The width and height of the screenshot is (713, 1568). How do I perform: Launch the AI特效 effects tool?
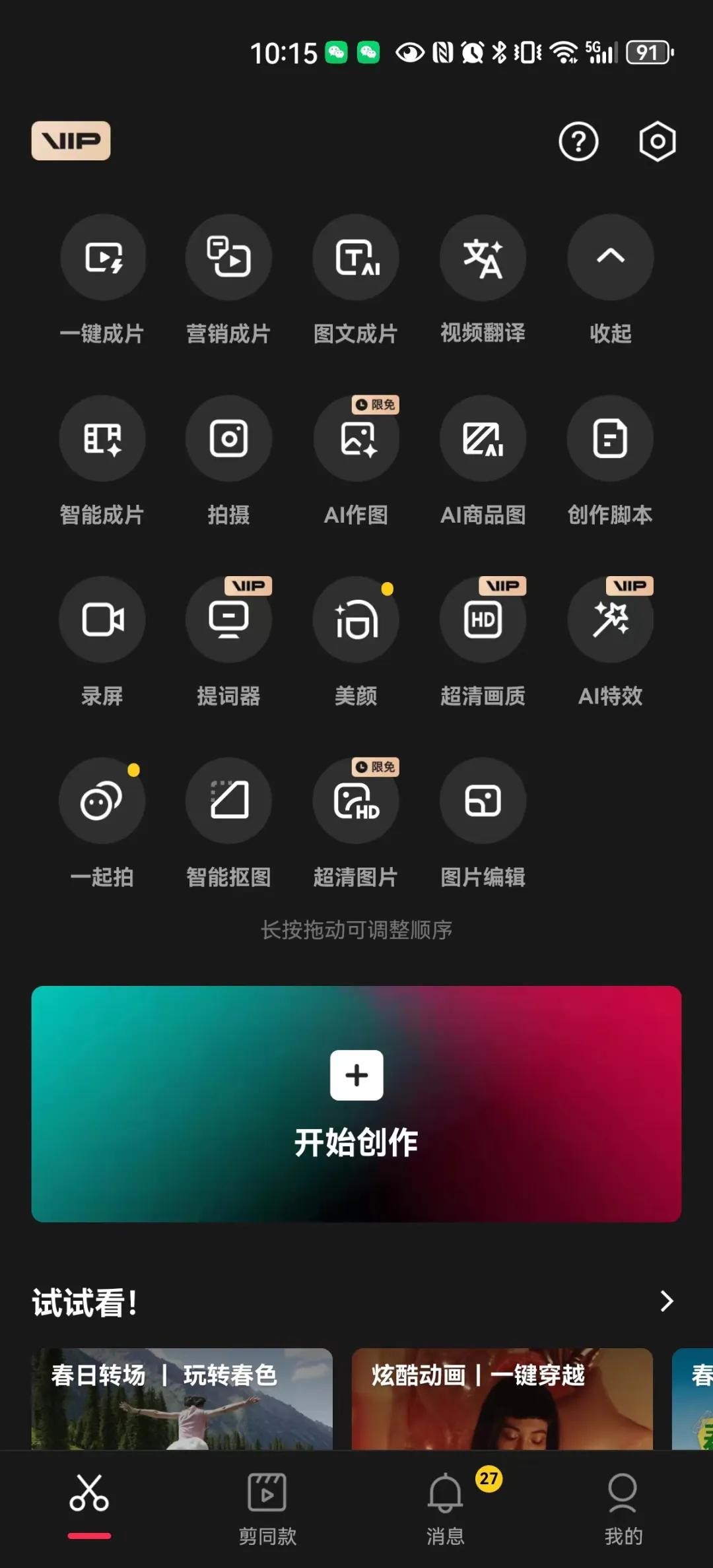[x=610, y=620]
